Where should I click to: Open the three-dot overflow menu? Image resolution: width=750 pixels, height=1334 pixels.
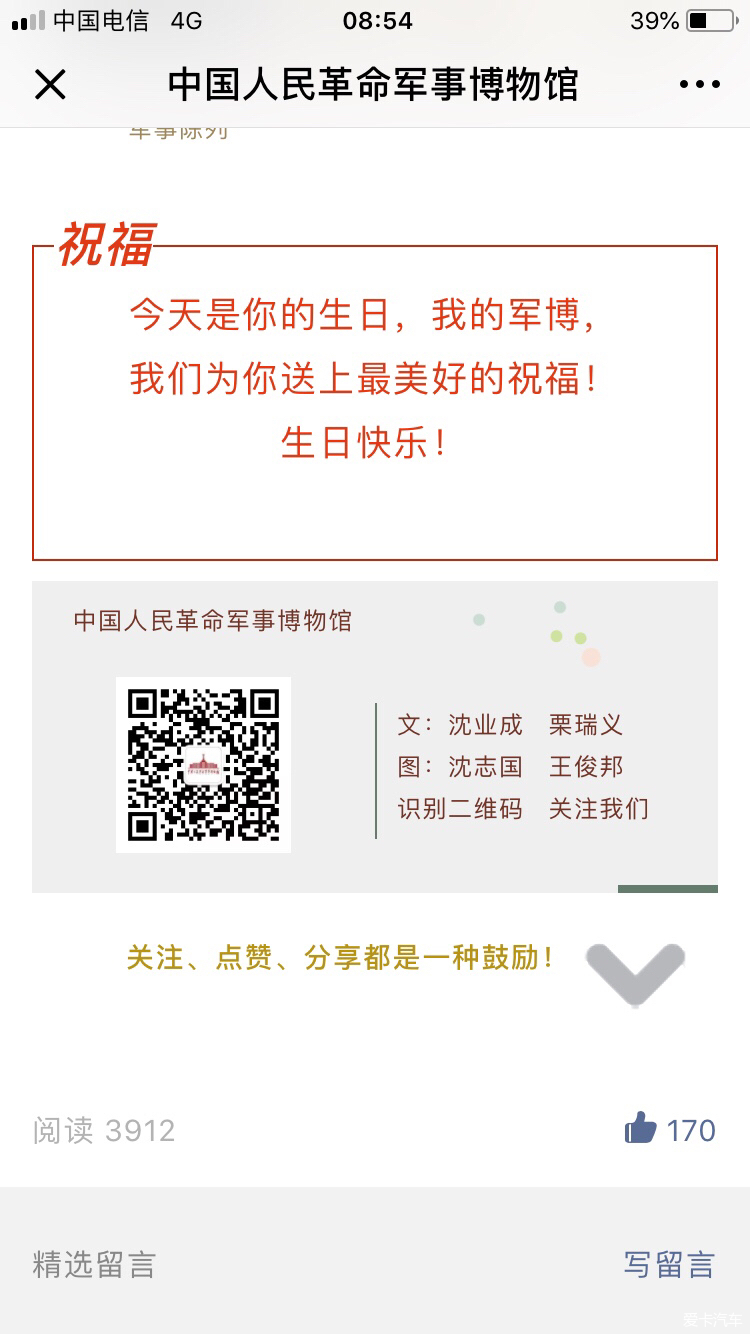pos(699,85)
